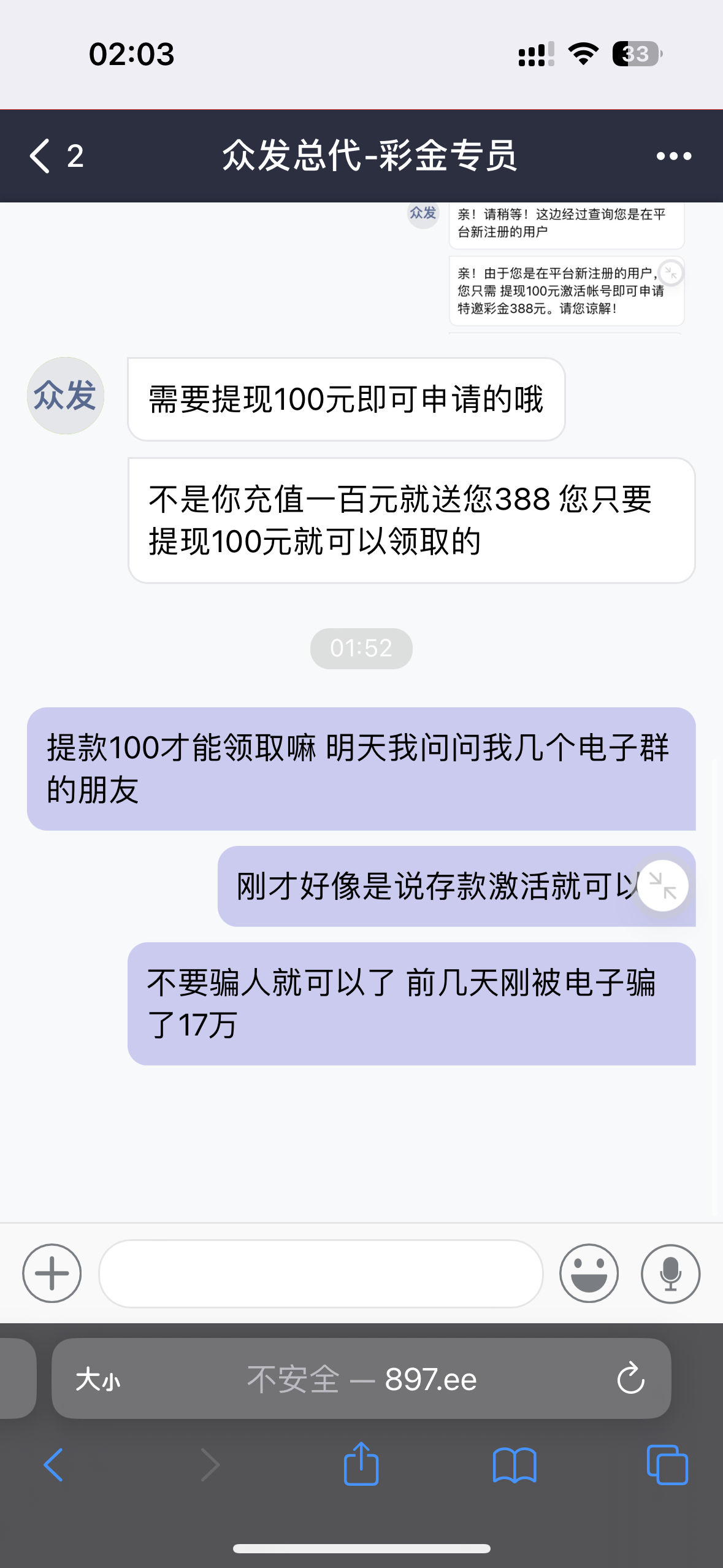723x1568 pixels.
Task: Tap the microphone voice input button
Action: 670,1274
